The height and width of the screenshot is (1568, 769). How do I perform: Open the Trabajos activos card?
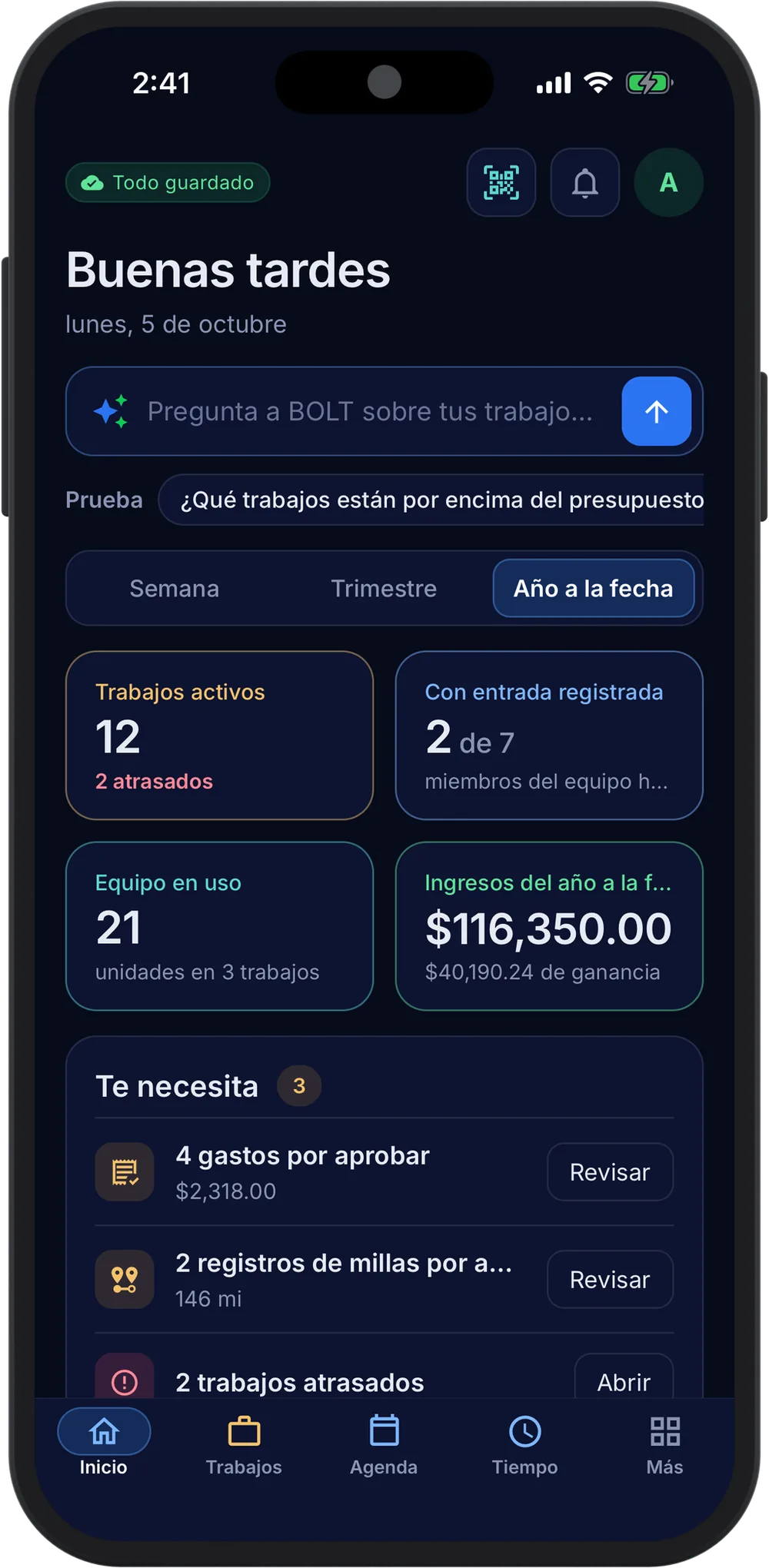click(x=220, y=736)
